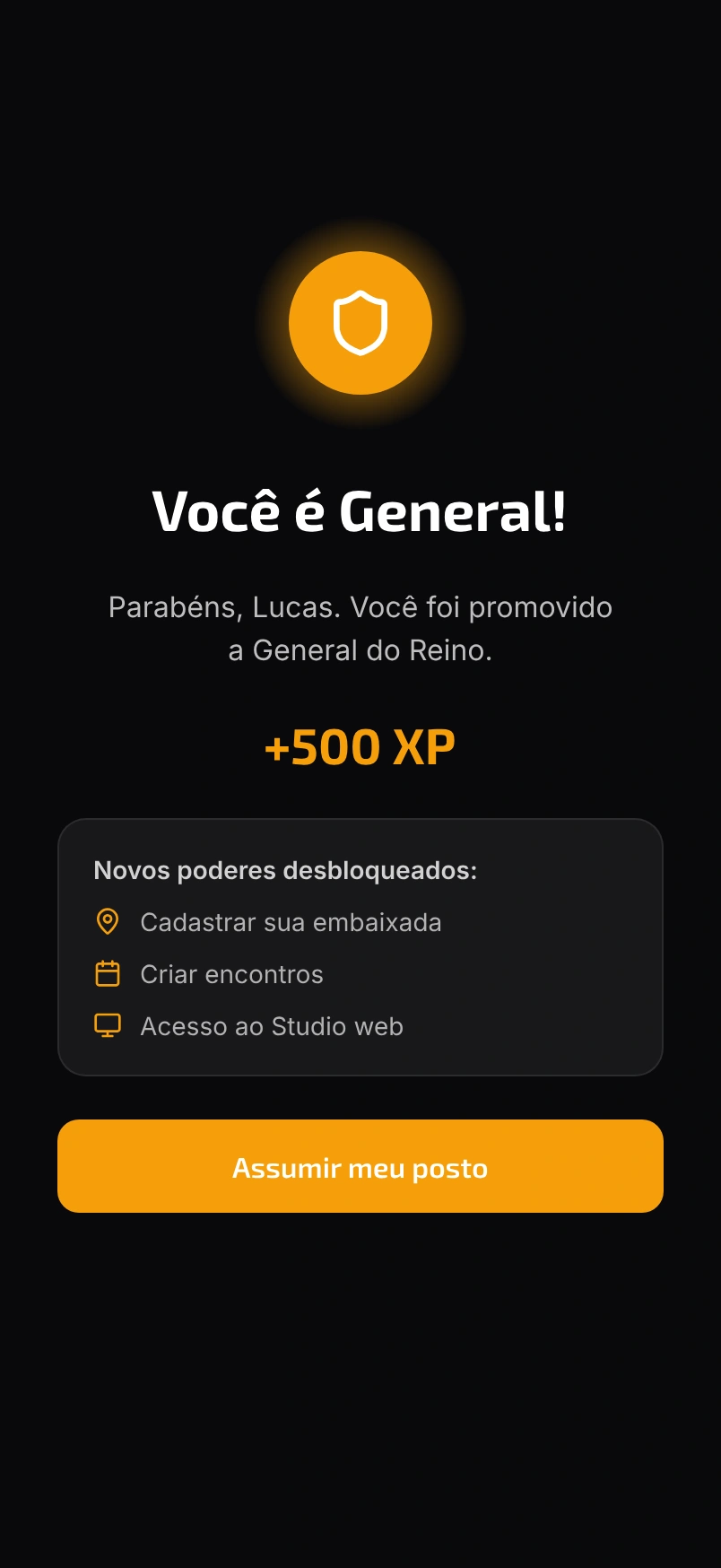Click the Você é General! headline
Image resolution: width=721 pixels, height=1568 pixels.
click(360, 511)
